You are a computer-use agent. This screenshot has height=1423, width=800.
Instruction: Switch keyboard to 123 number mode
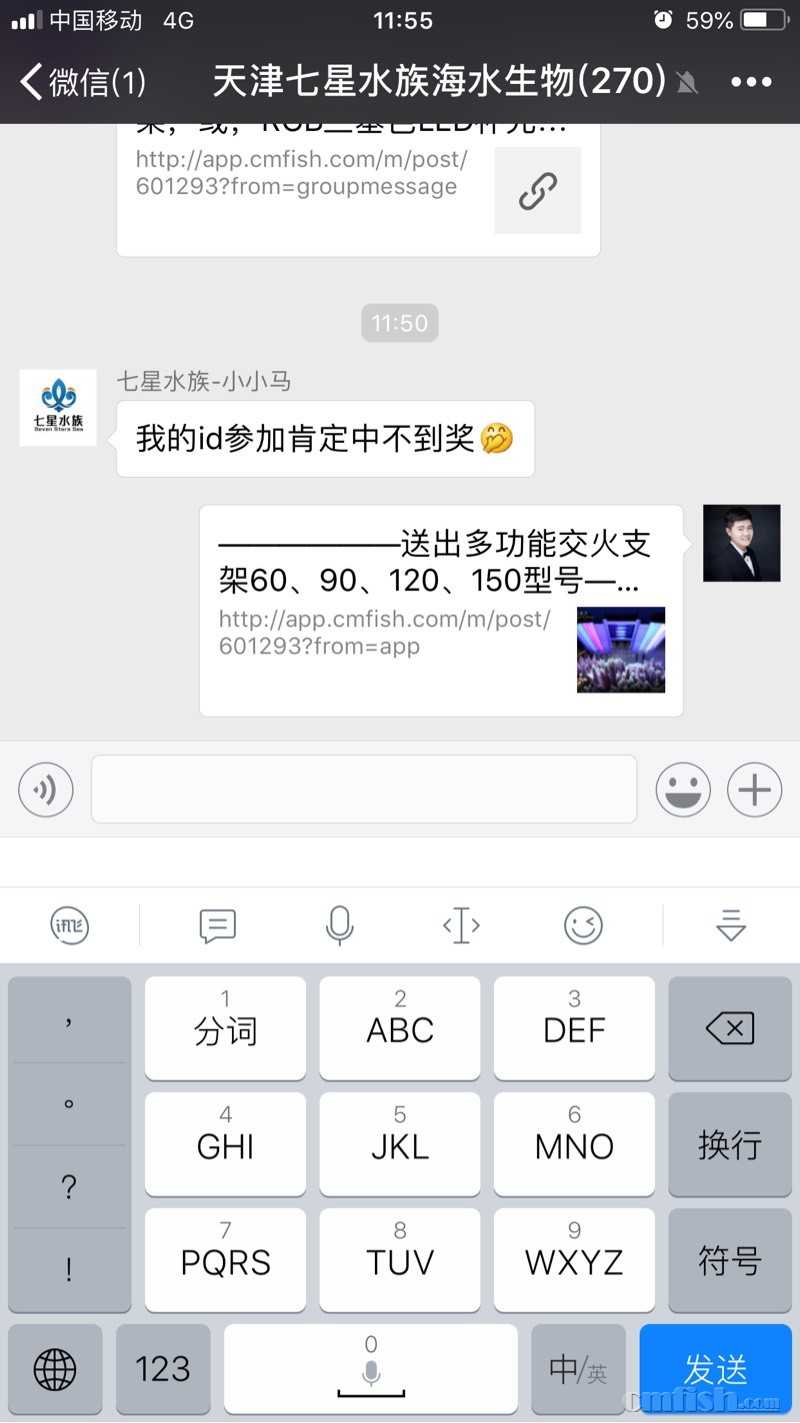(163, 1368)
